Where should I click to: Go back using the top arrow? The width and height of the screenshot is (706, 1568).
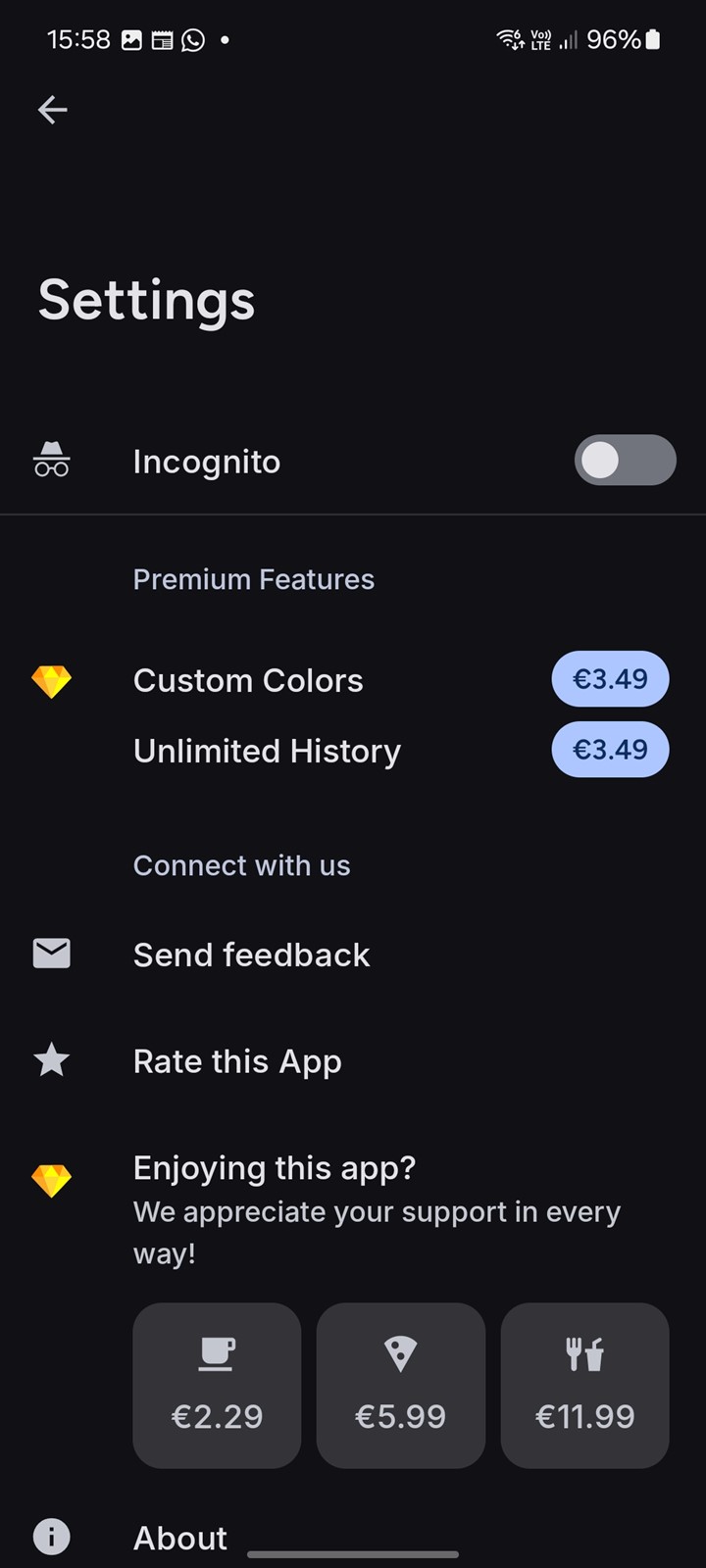tap(53, 110)
